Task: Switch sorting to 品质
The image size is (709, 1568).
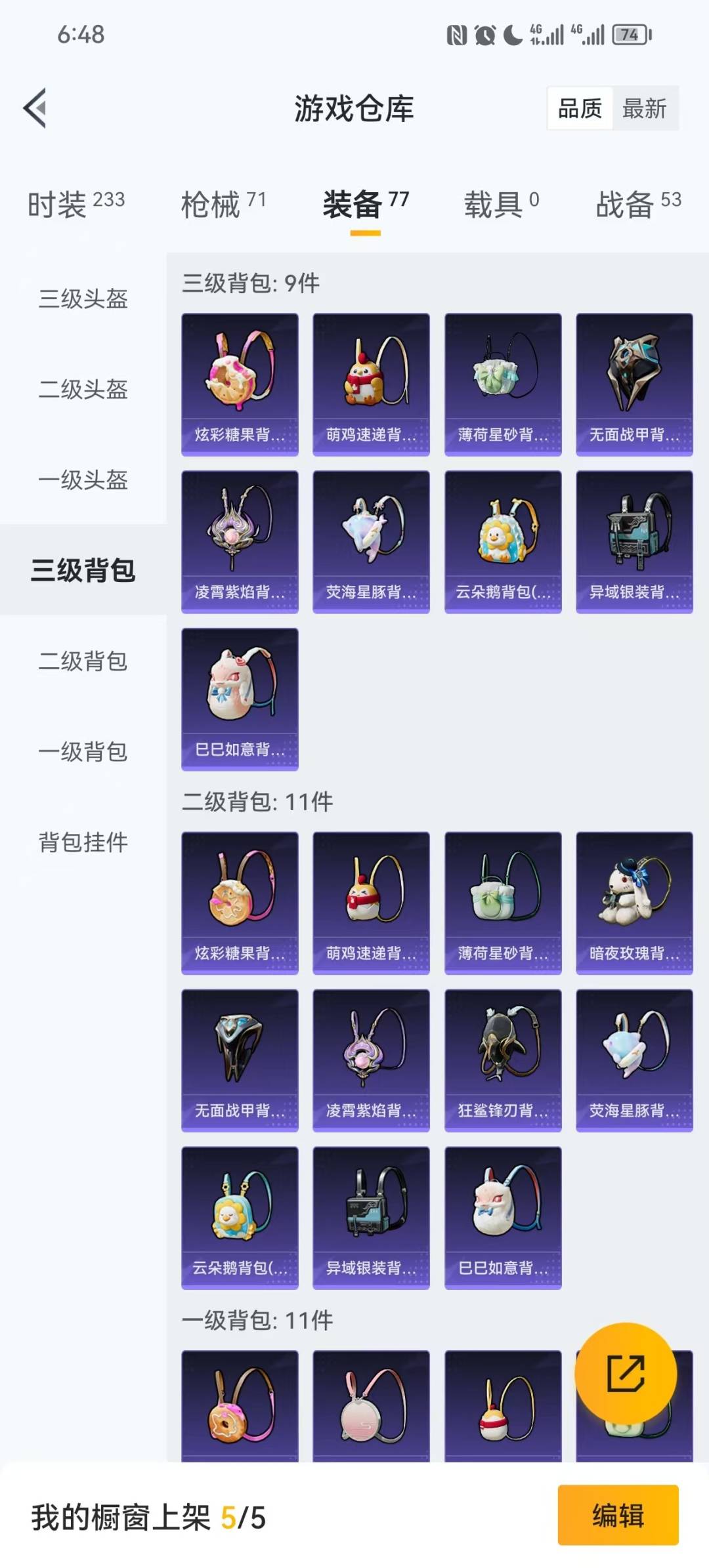Action: pos(578,109)
